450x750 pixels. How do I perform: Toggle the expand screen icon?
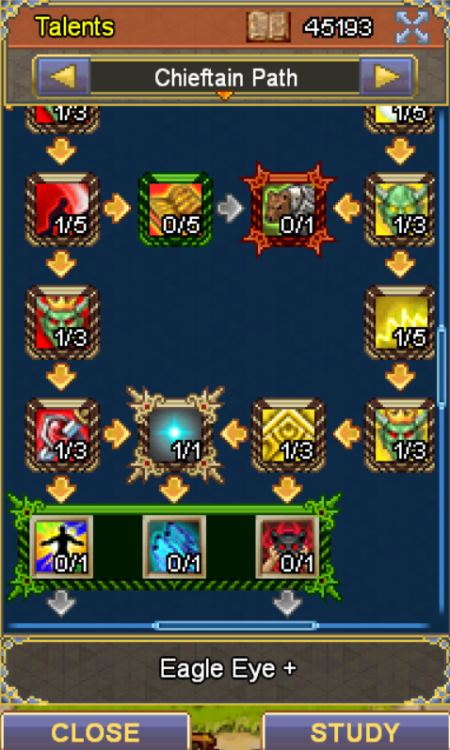(x=412, y=26)
